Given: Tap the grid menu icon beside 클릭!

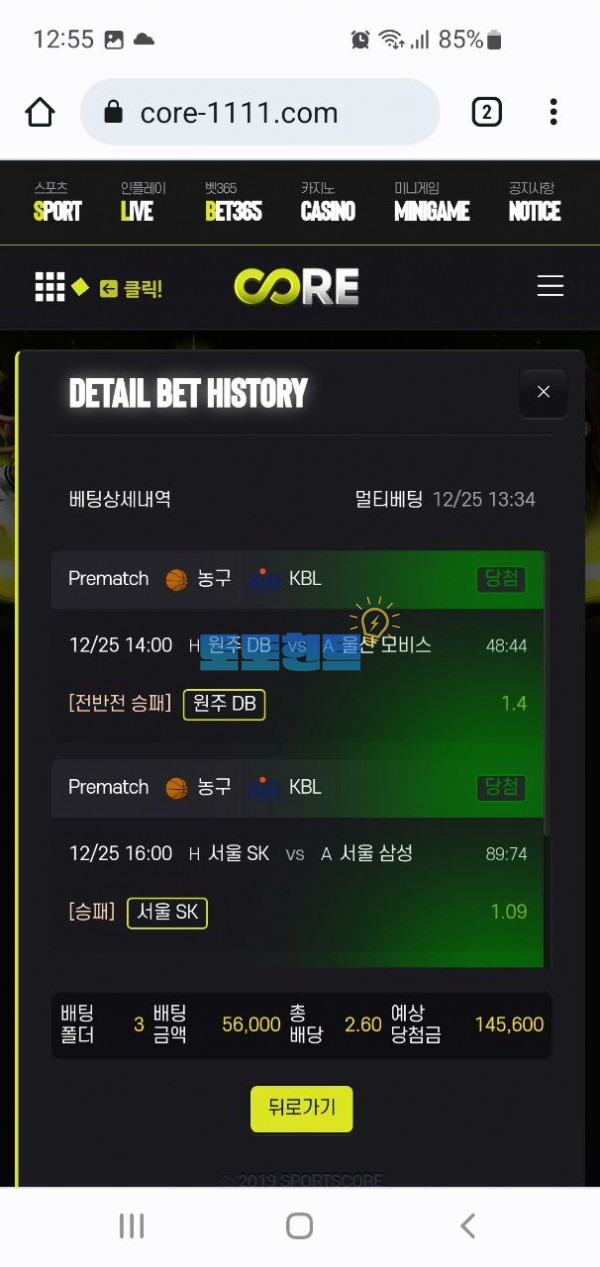Looking at the screenshot, I should [x=50, y=287].
